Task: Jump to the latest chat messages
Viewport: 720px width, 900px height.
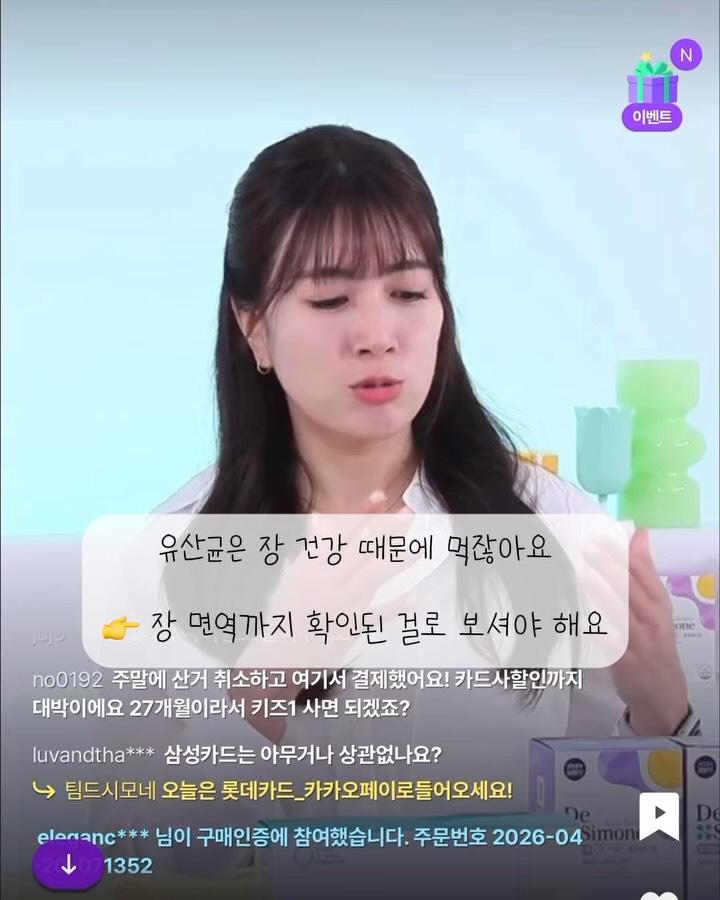Action: 69,865
